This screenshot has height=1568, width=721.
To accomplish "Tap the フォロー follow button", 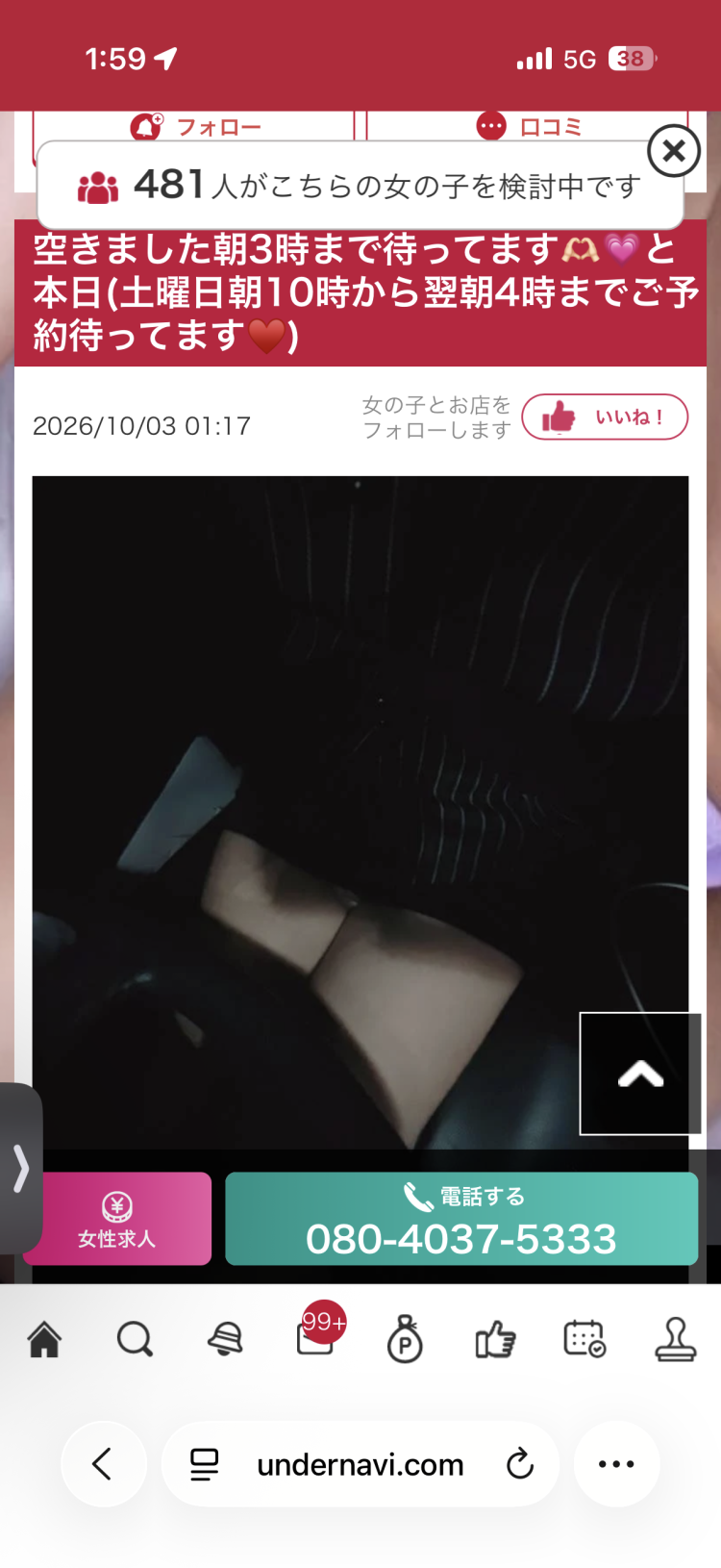I will (x=194, y=127).
